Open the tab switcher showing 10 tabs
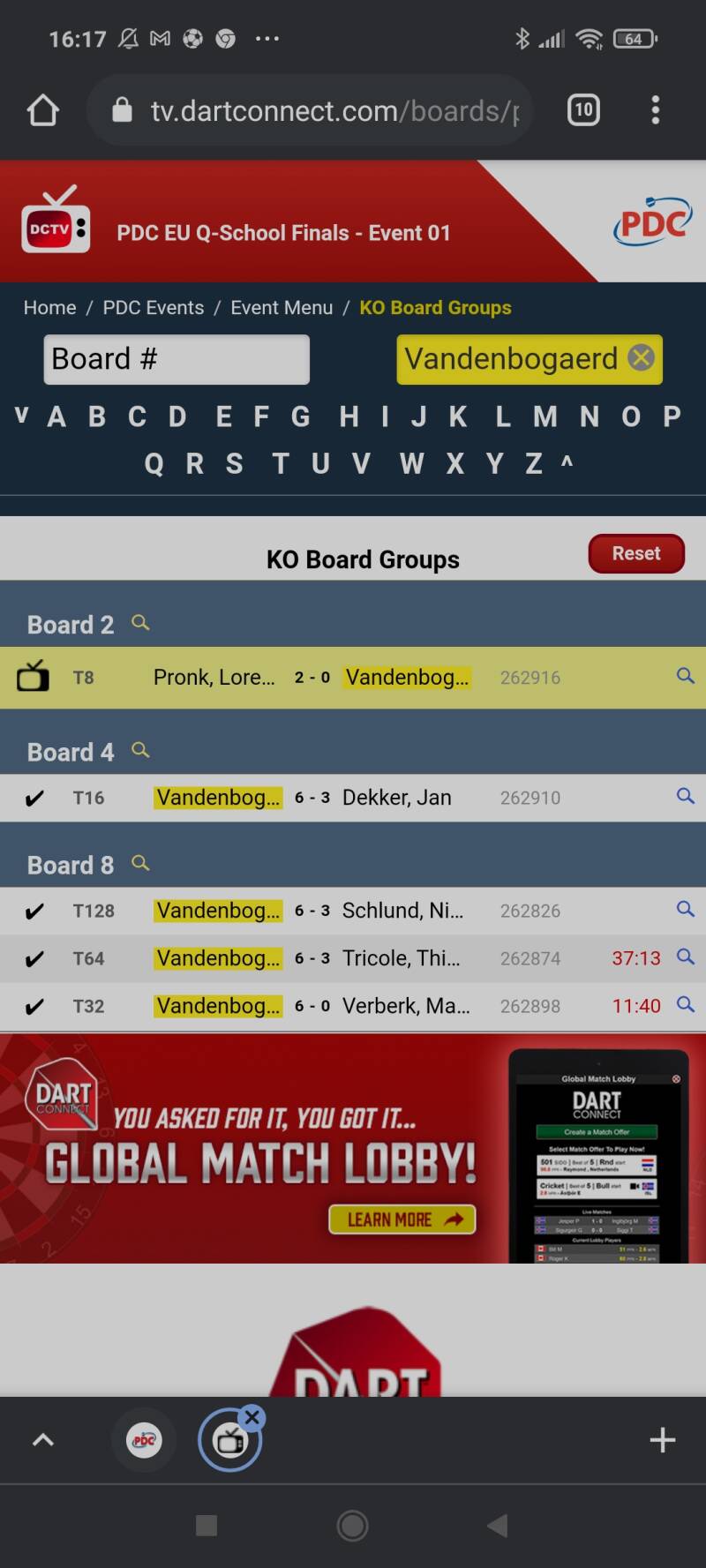Screen dimensions: 706x1568 (582, 110)
